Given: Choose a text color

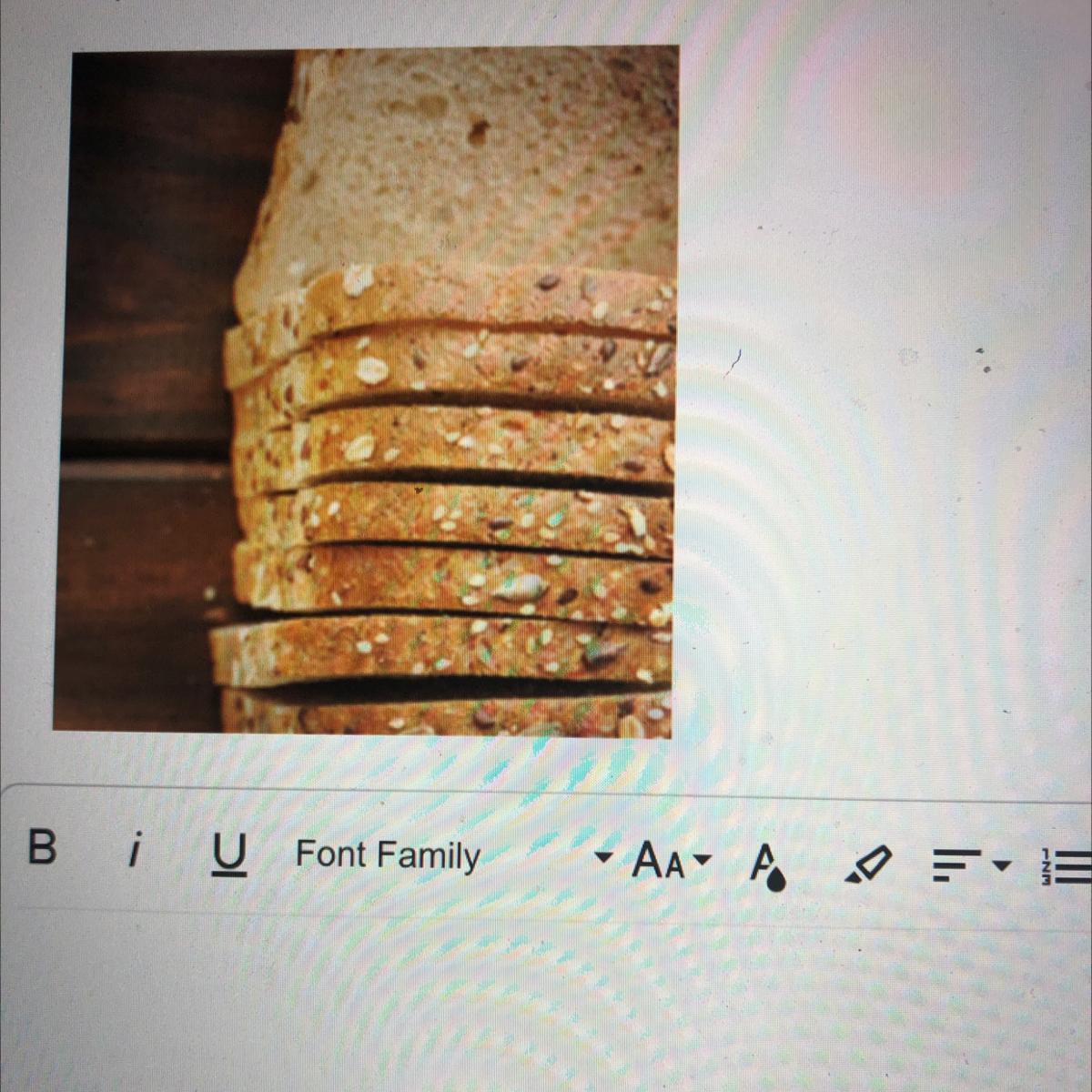Looking at the screenshot, I should [x=766, y=865].
